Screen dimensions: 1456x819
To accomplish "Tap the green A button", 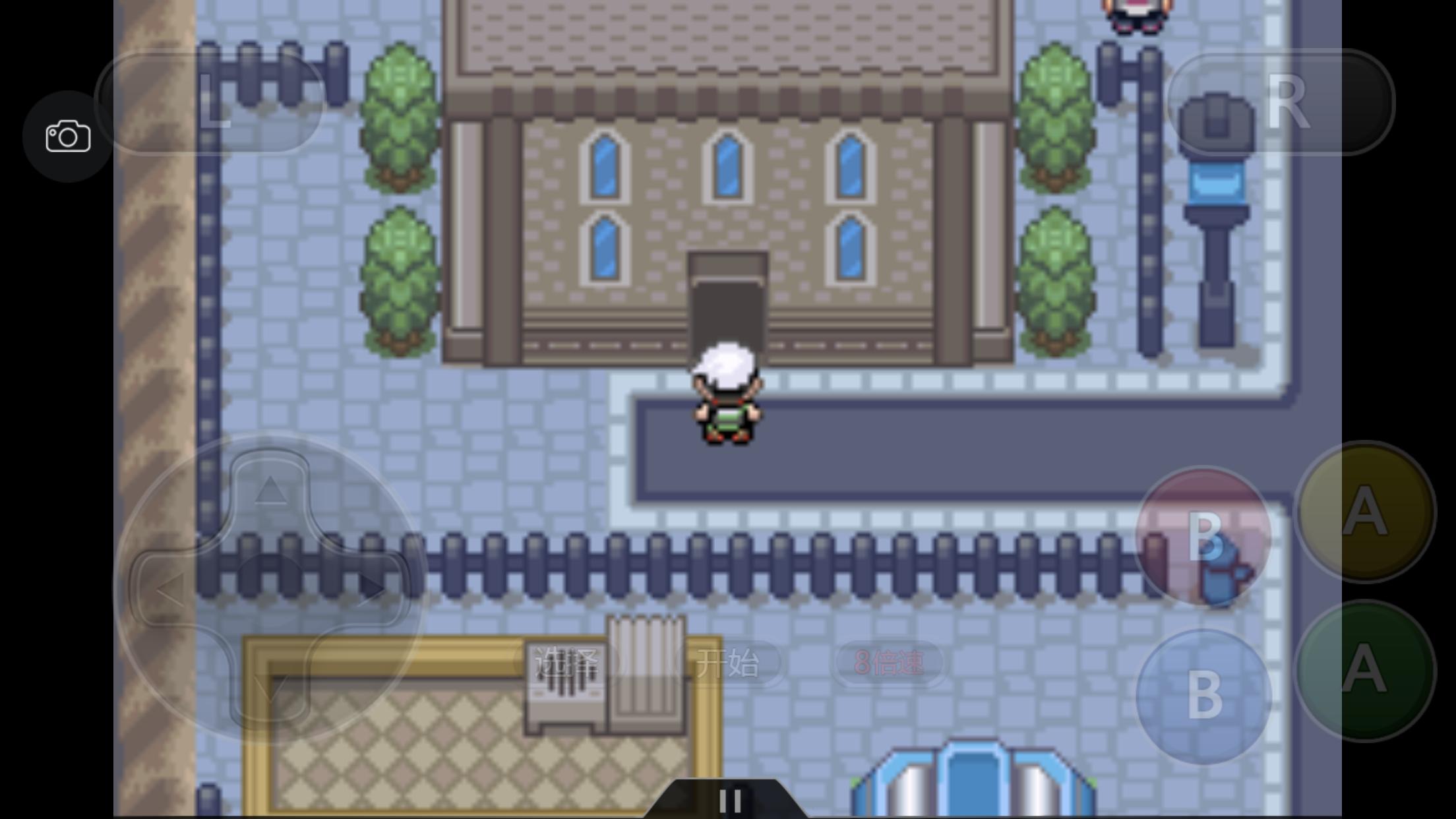I will pyautogui.click(x=1365, y=669).
